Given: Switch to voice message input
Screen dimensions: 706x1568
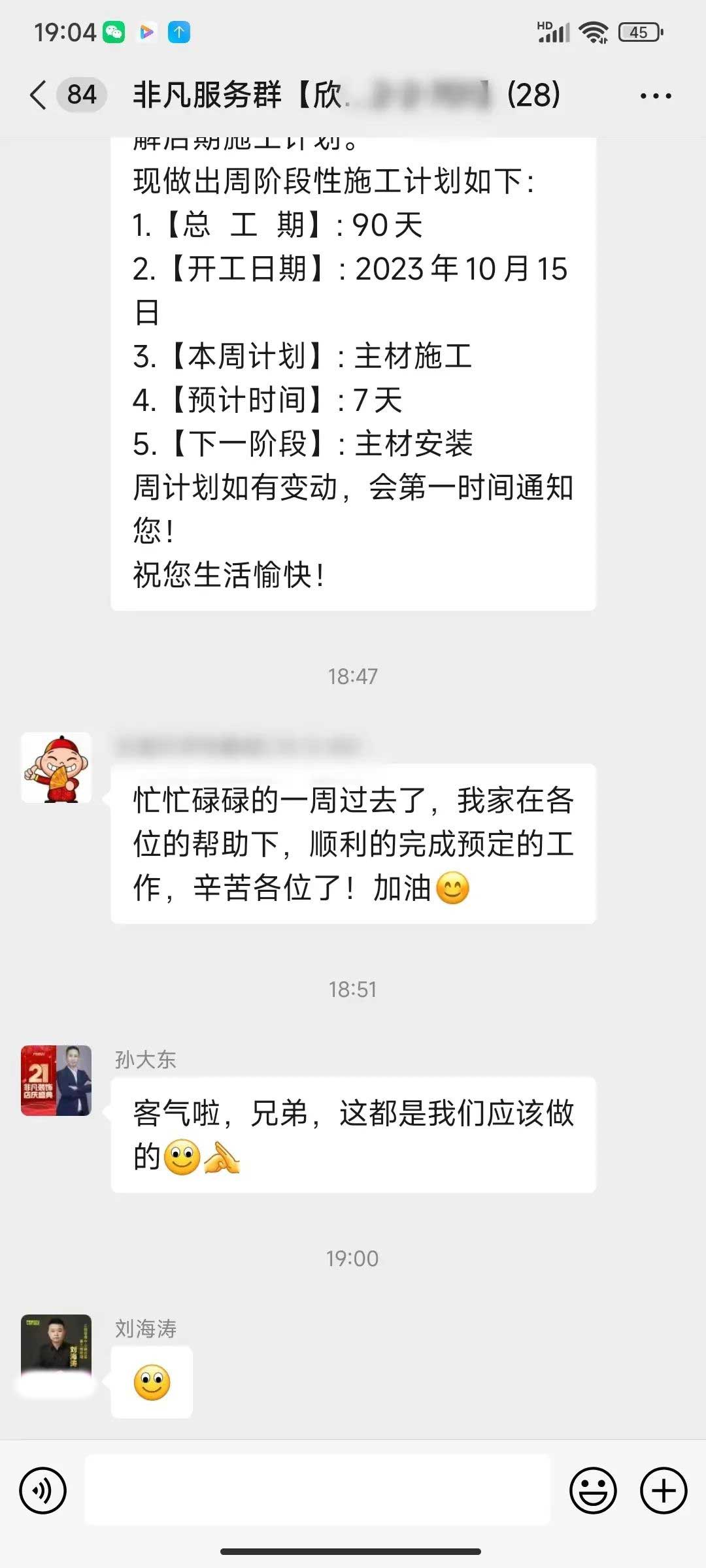Looking at the screenshot, I should click(x=43, y=1491).
